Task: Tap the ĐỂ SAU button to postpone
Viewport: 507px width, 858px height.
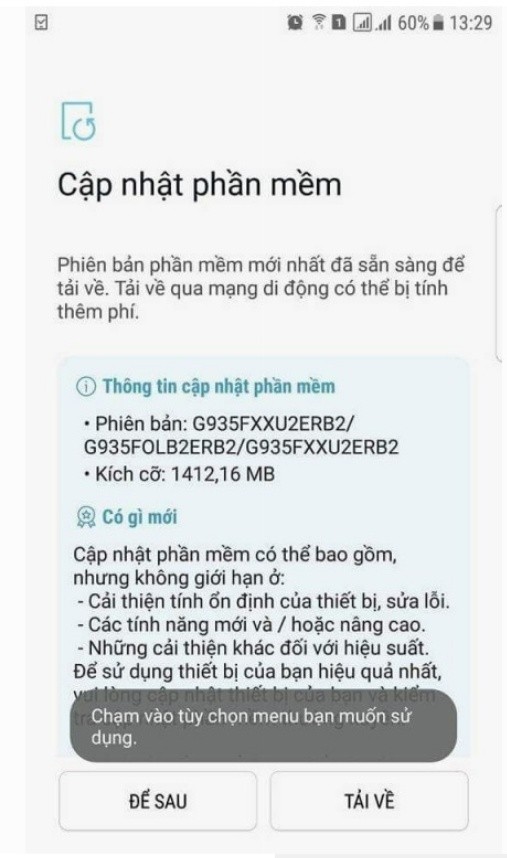Action: 158,801
